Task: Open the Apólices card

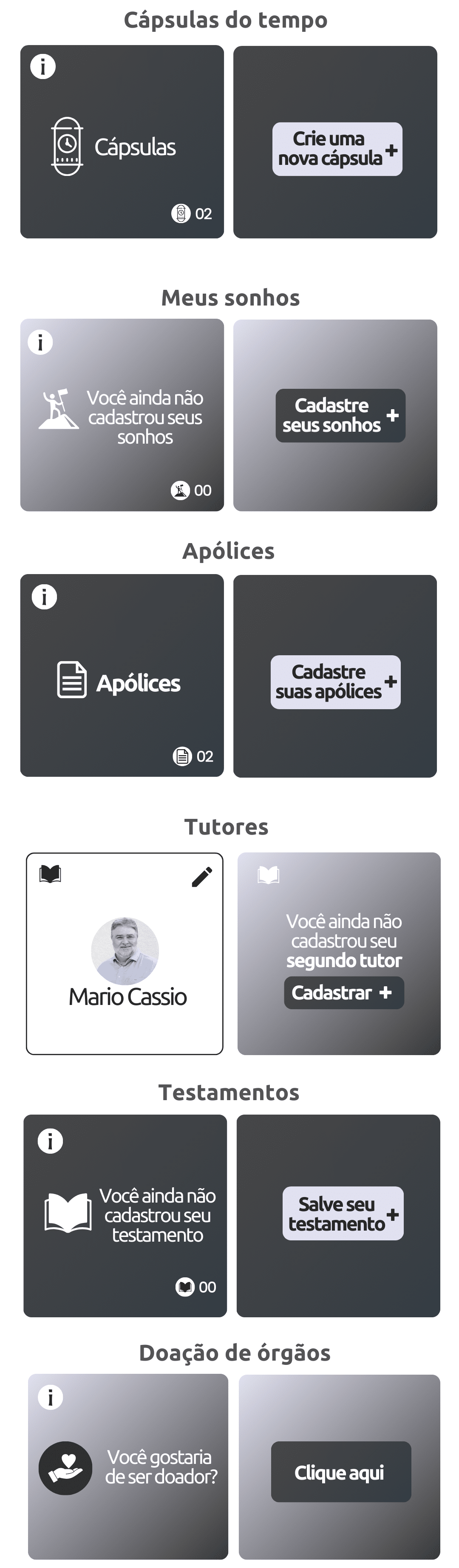Action: (122, 682)
